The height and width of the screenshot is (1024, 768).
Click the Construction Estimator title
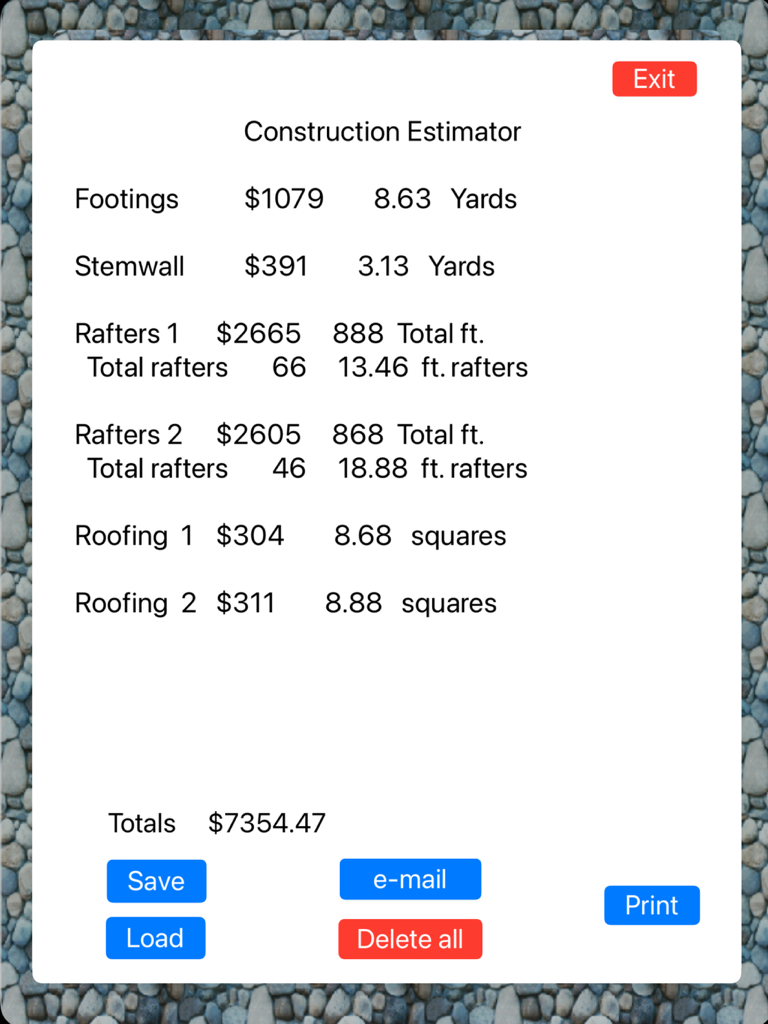tap(383, 131)
